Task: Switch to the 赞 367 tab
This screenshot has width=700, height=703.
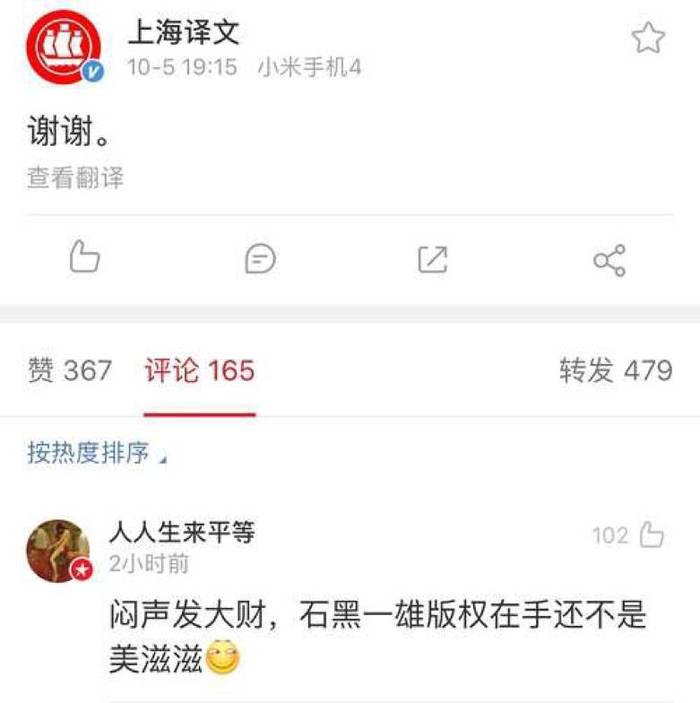Action: pyautogui.click(x=70, y=371)
